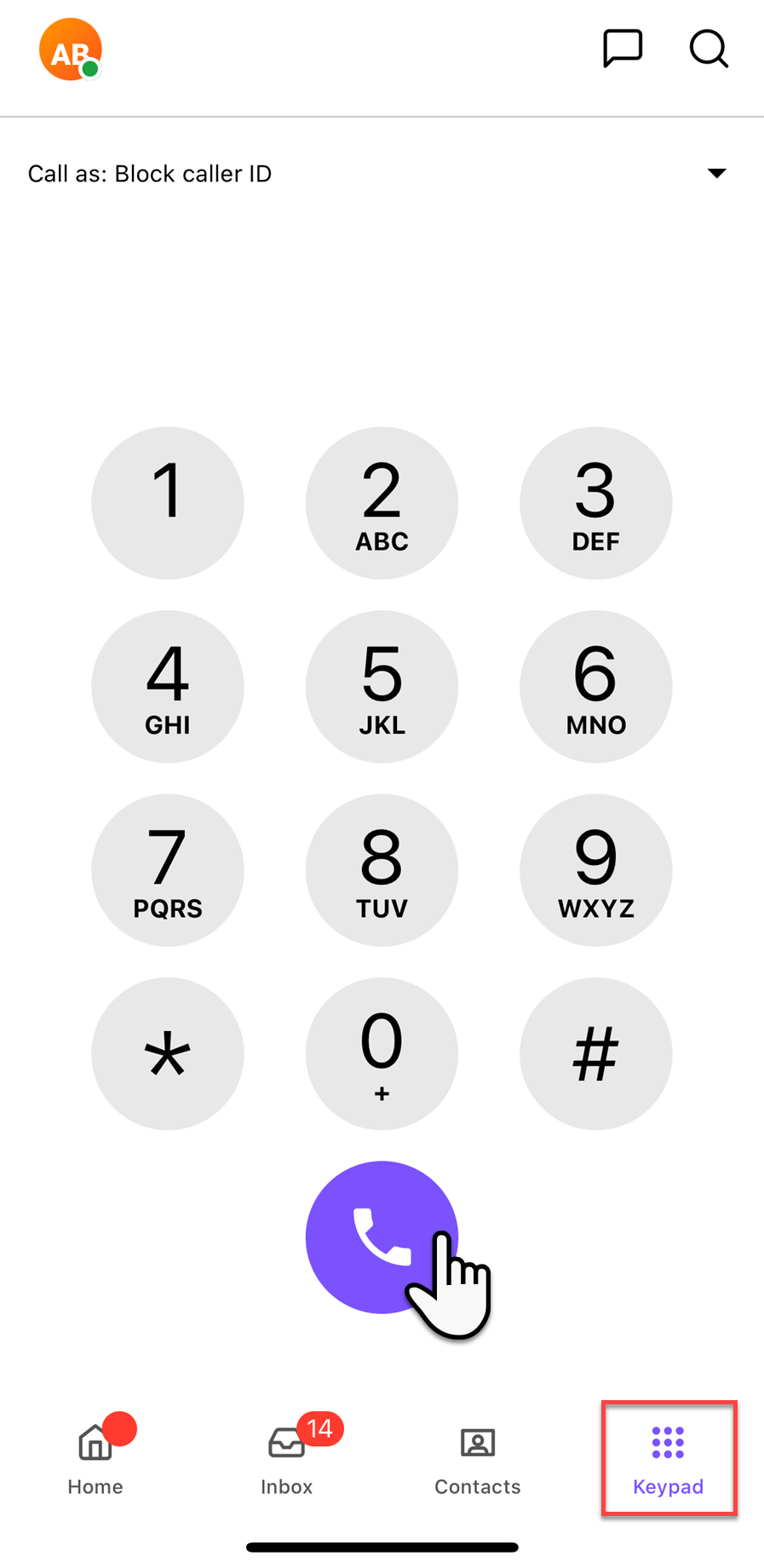764x1568 pixels.
Task: Tap the 9 WXYZ keypad key
Action: coord(595,870)
